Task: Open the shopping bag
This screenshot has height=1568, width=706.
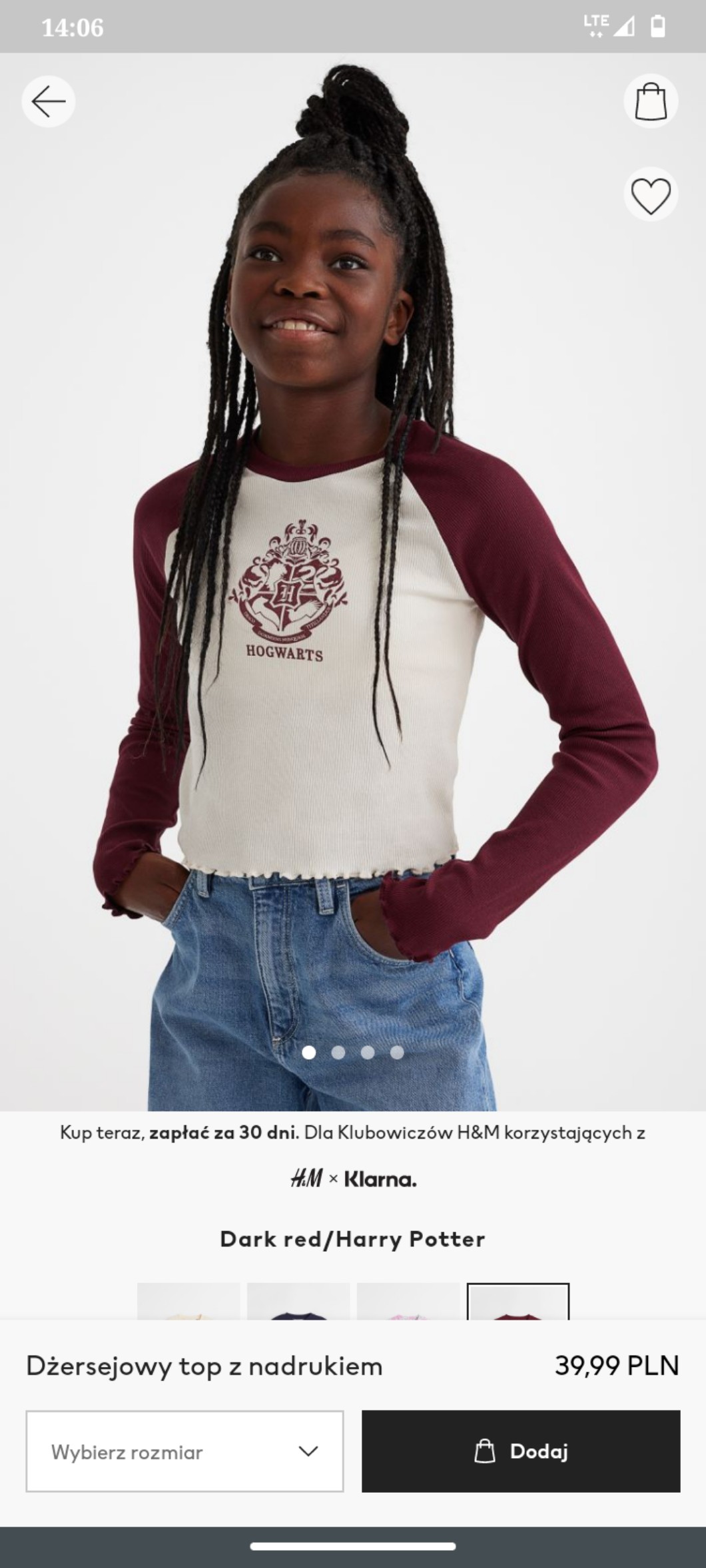Action: [650, 101]
